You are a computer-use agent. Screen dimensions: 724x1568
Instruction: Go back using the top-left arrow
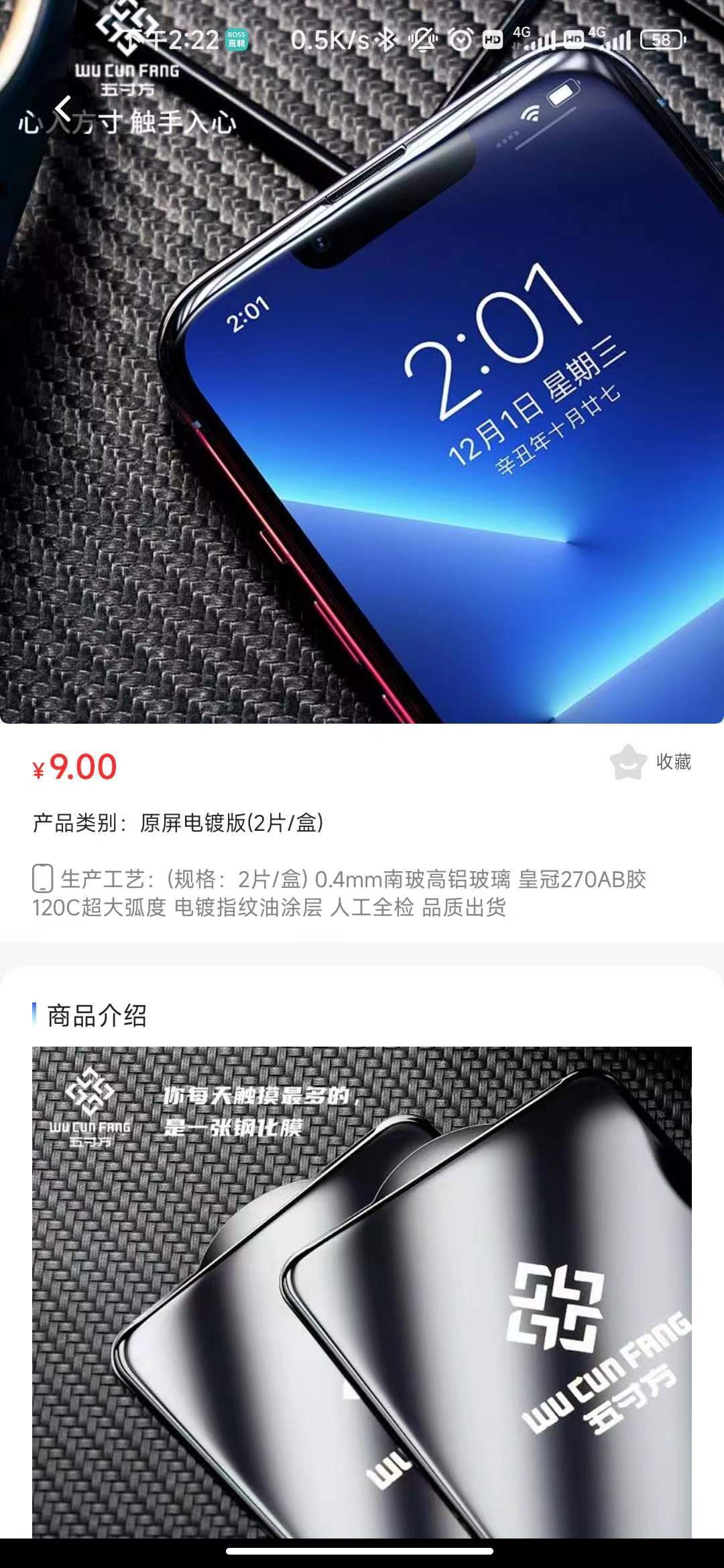tap(64, 109)
